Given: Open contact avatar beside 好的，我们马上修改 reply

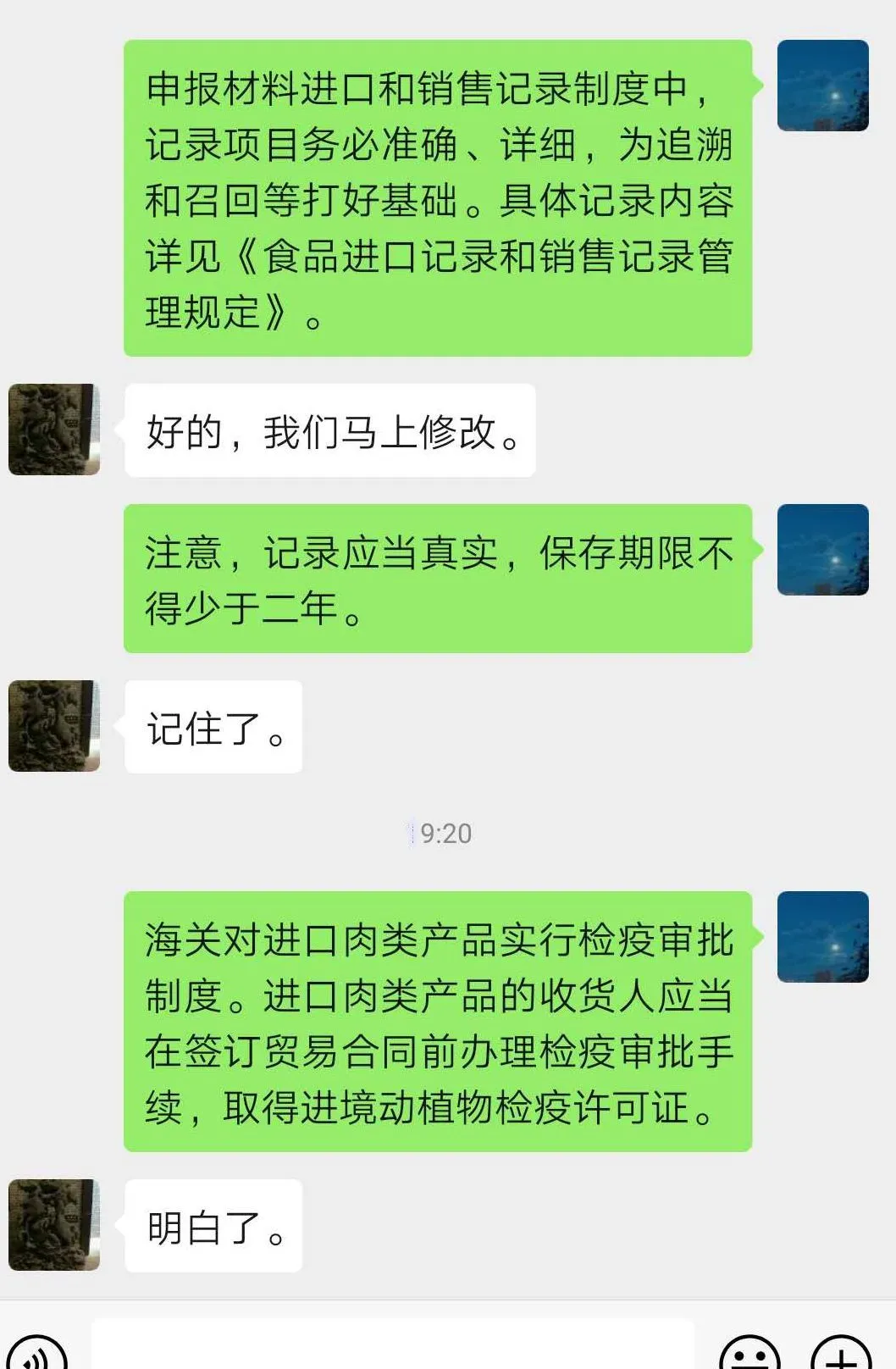Looking at the screenshot, I should [54, 430].
